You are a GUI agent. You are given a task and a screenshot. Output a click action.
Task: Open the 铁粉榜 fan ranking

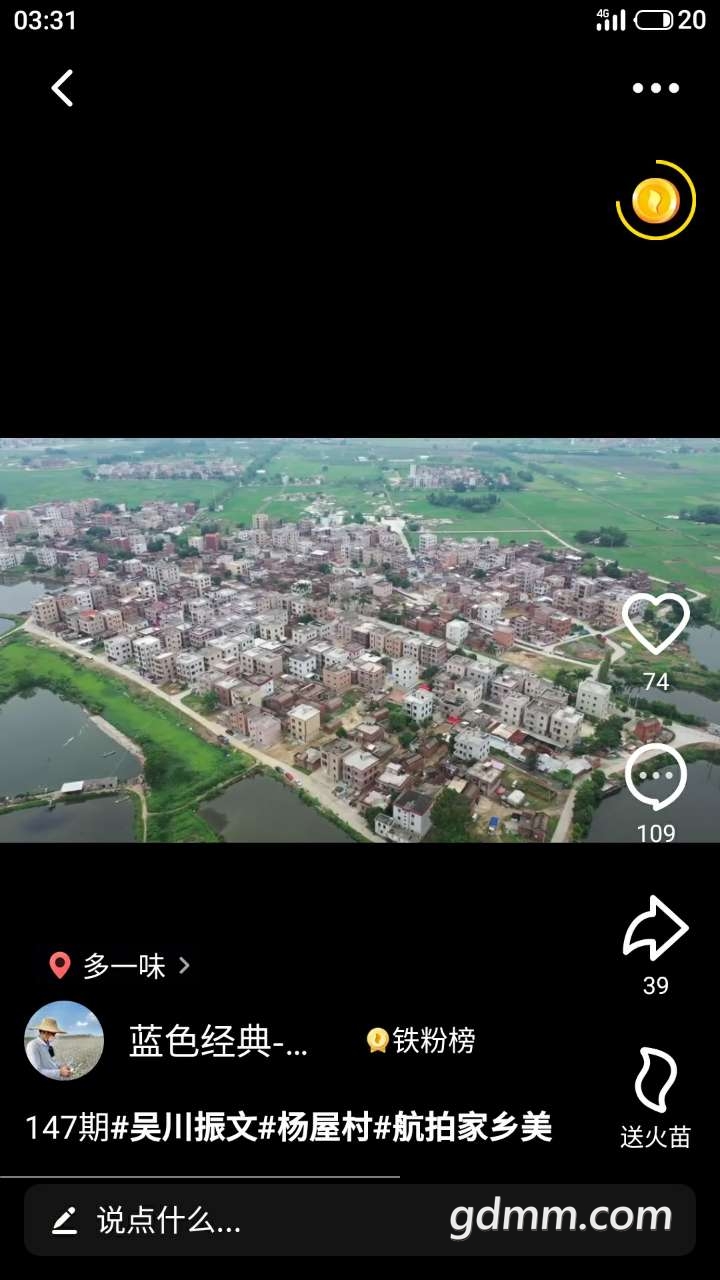421,1041
